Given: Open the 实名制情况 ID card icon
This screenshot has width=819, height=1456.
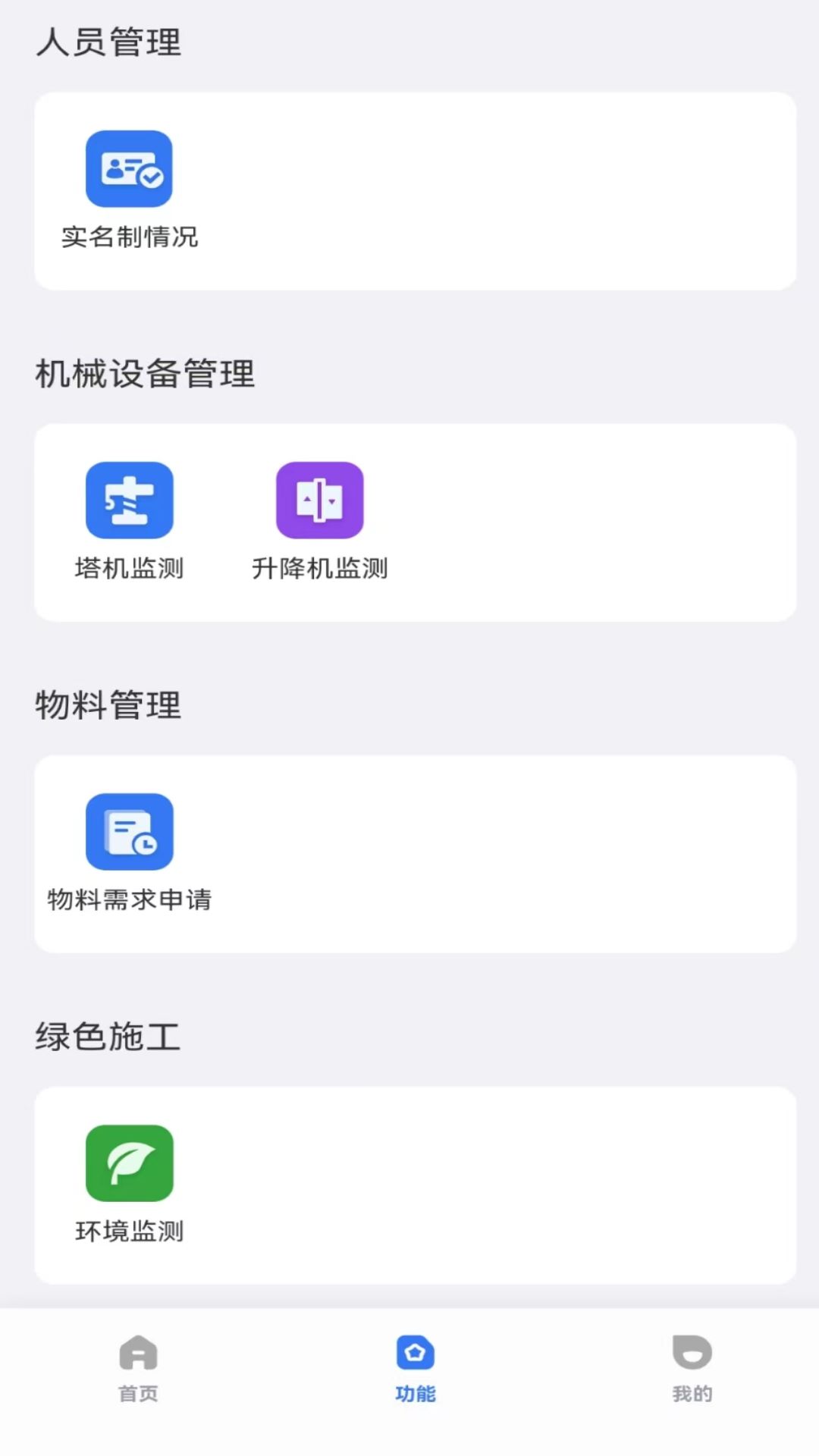Looking at the screenshot, I should [129, 168].
